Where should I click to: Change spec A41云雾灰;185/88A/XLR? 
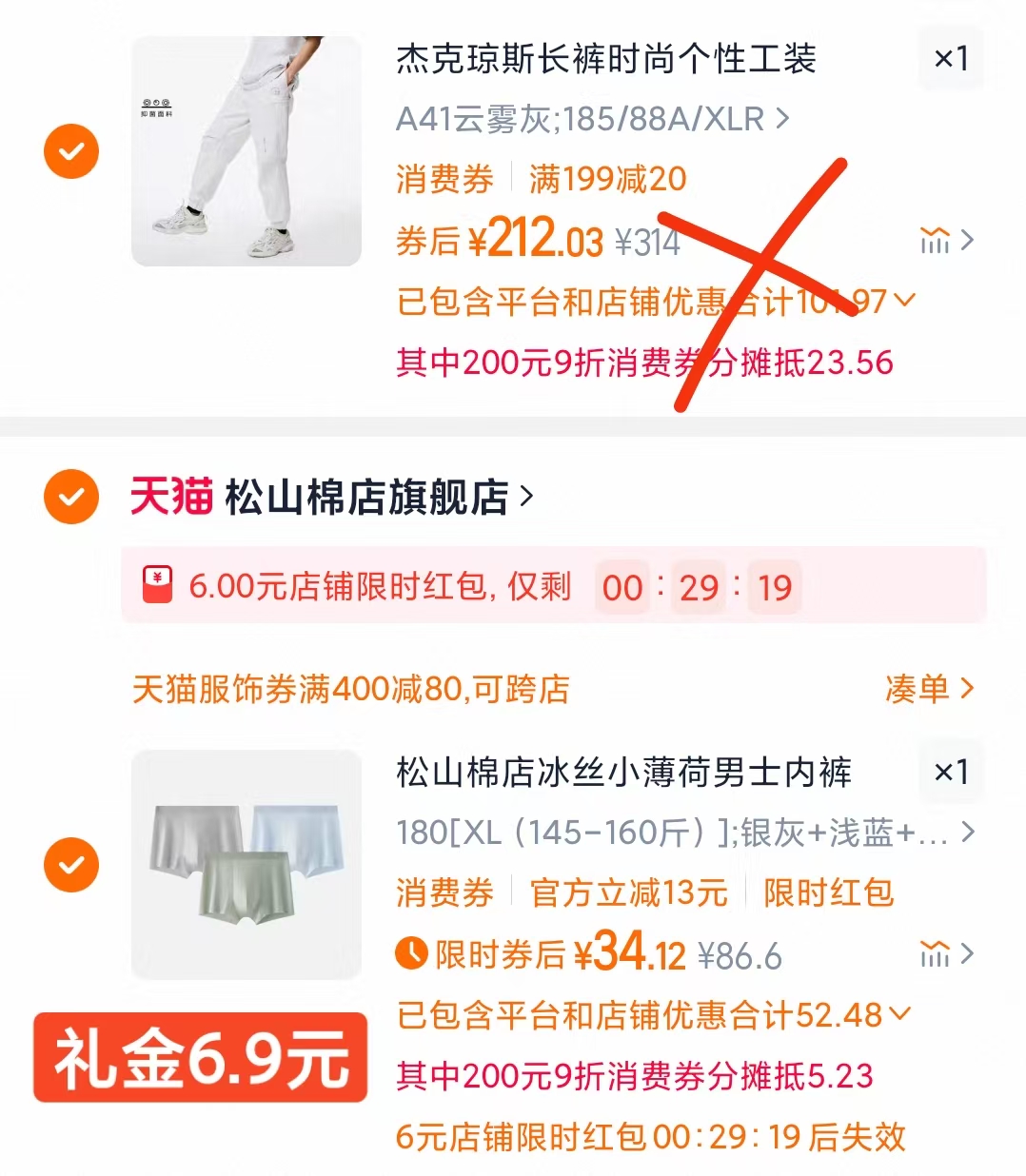(592, 119)
